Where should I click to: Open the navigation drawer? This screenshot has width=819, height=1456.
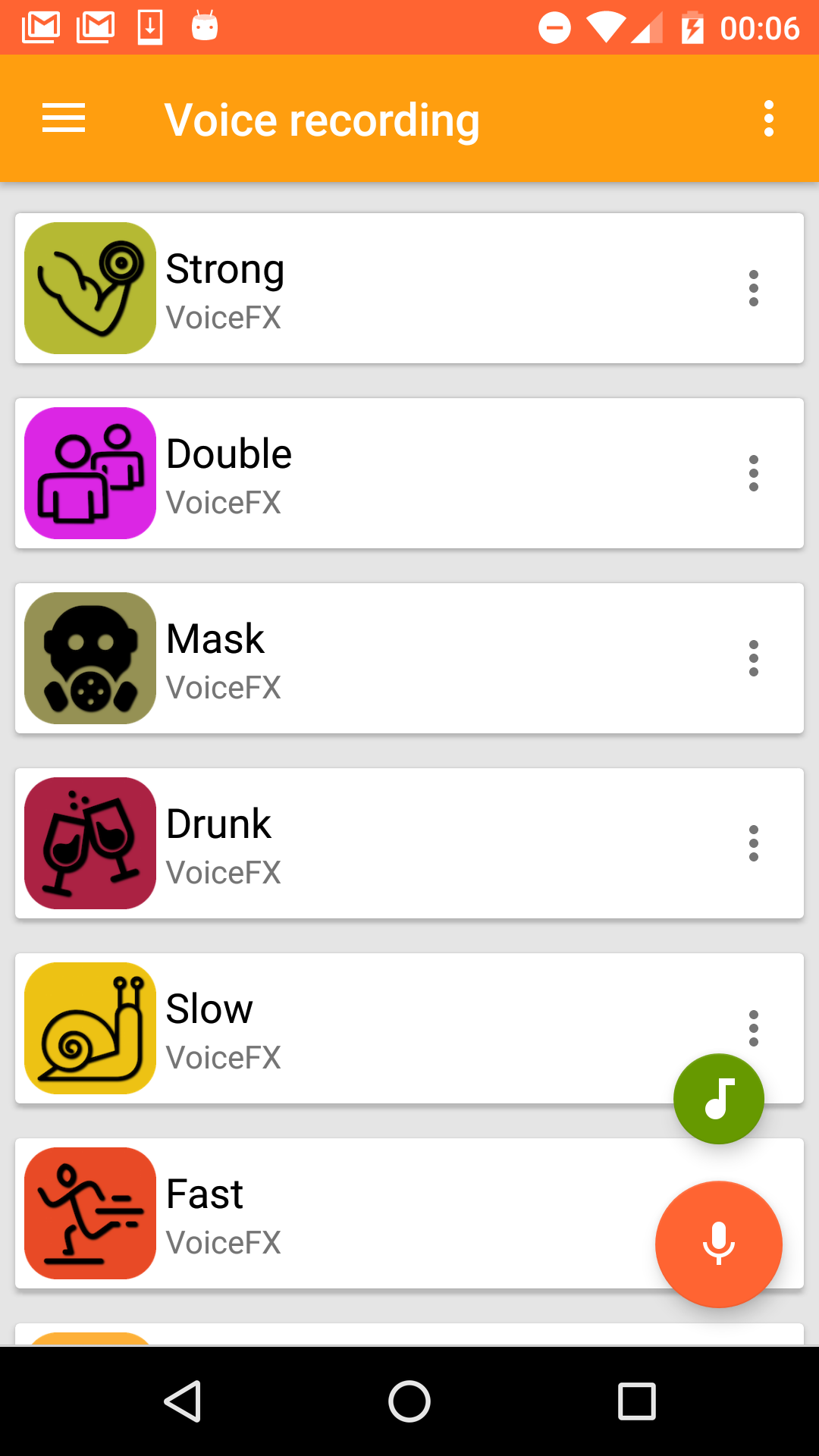tap(63, 118)
